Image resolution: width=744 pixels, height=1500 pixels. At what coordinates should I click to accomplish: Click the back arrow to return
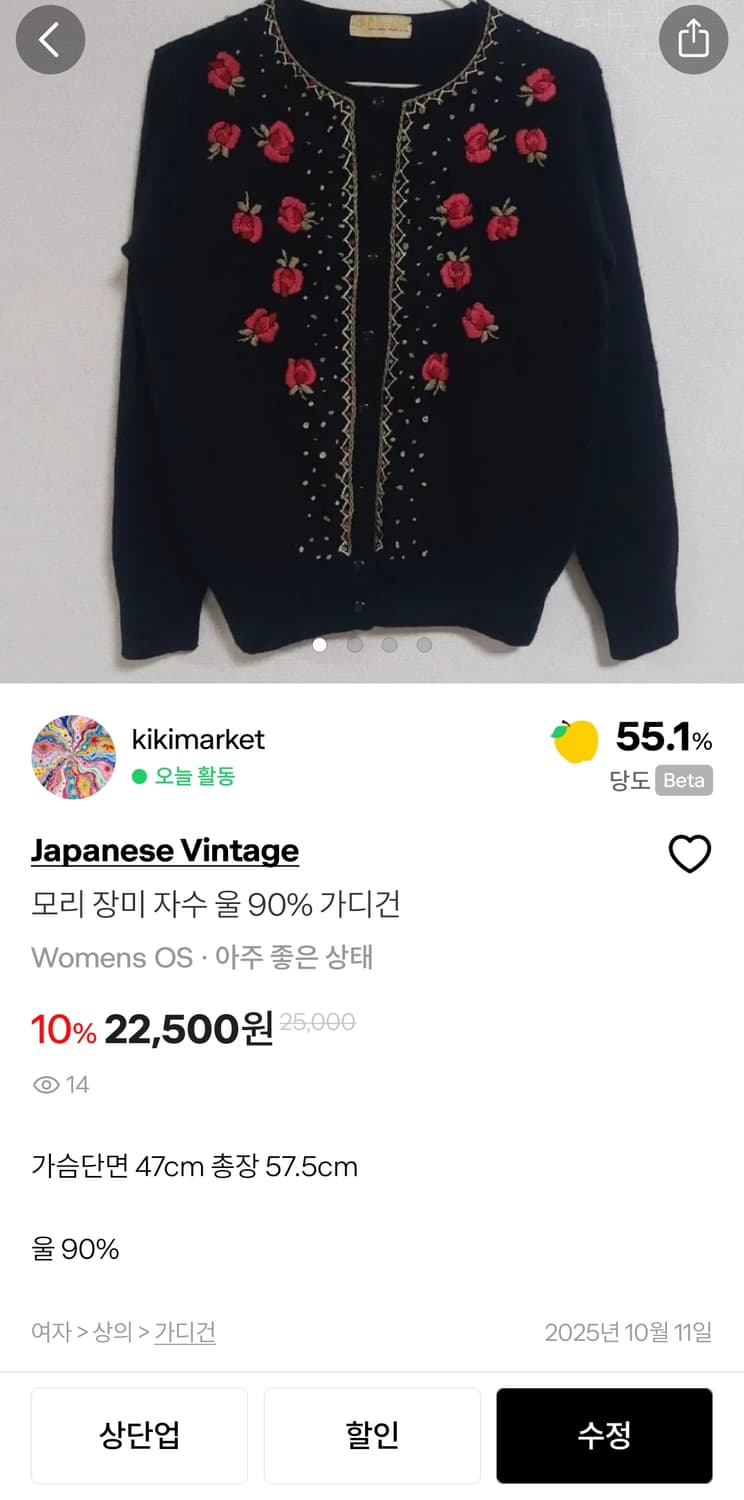click(50, 40)
